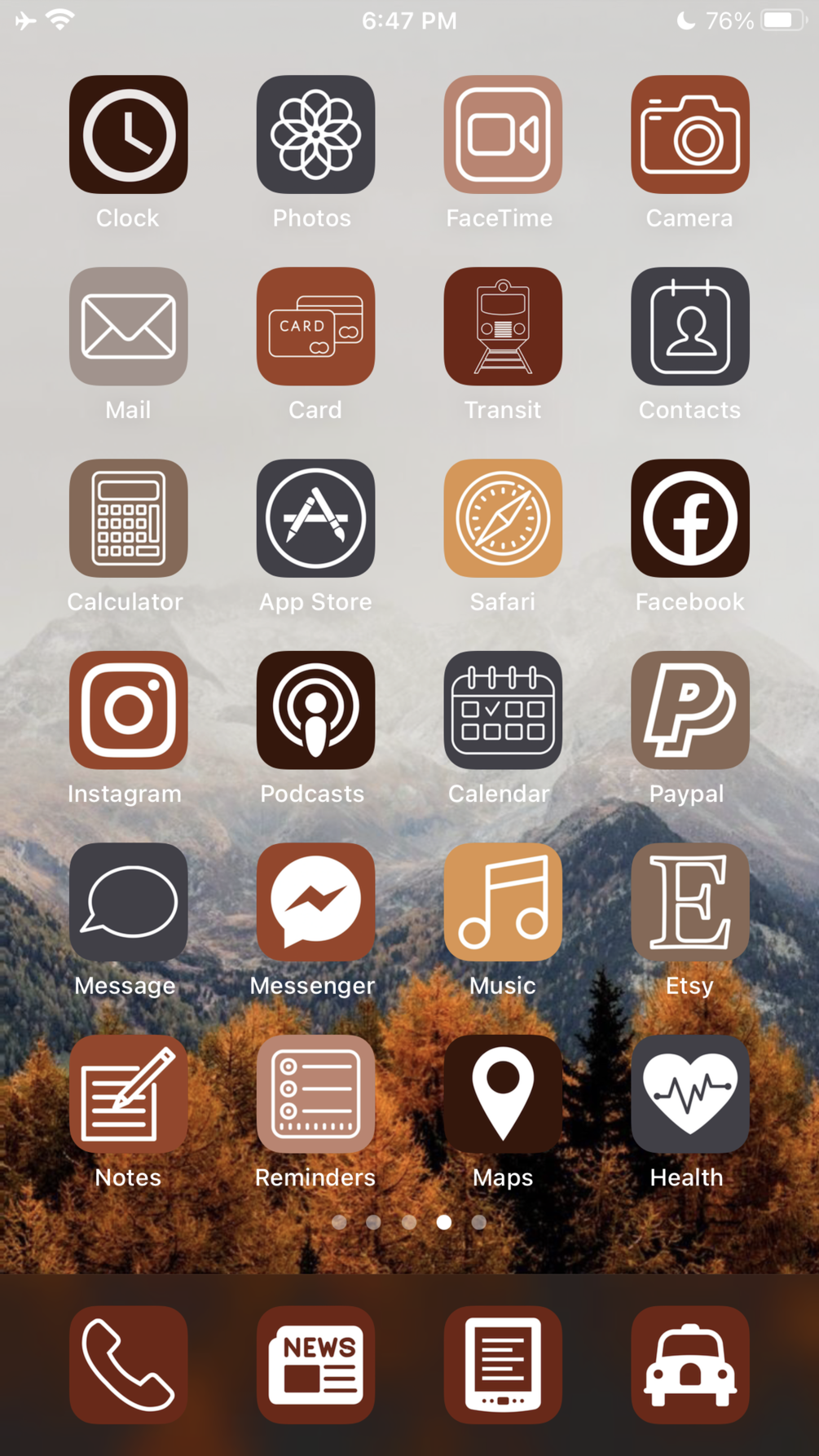
Task: Open the Camera app
Action: click(689, 134)
